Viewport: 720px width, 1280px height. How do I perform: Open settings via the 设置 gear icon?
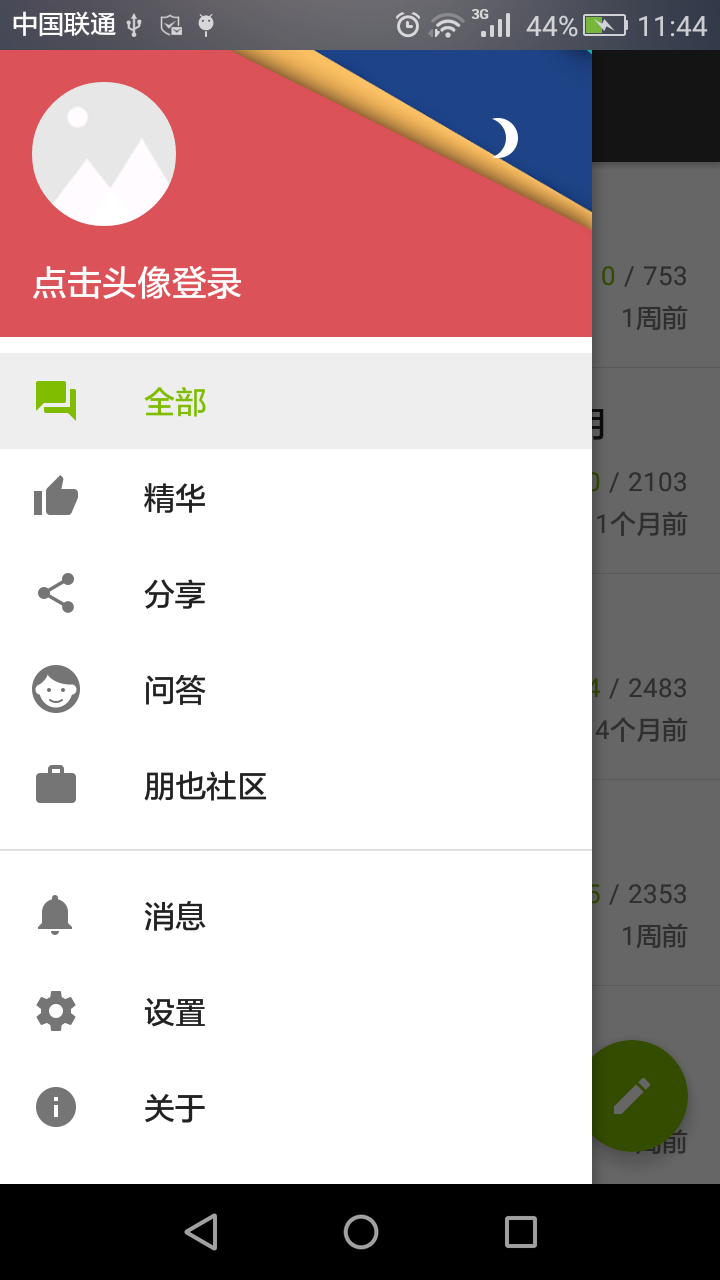56,1011
